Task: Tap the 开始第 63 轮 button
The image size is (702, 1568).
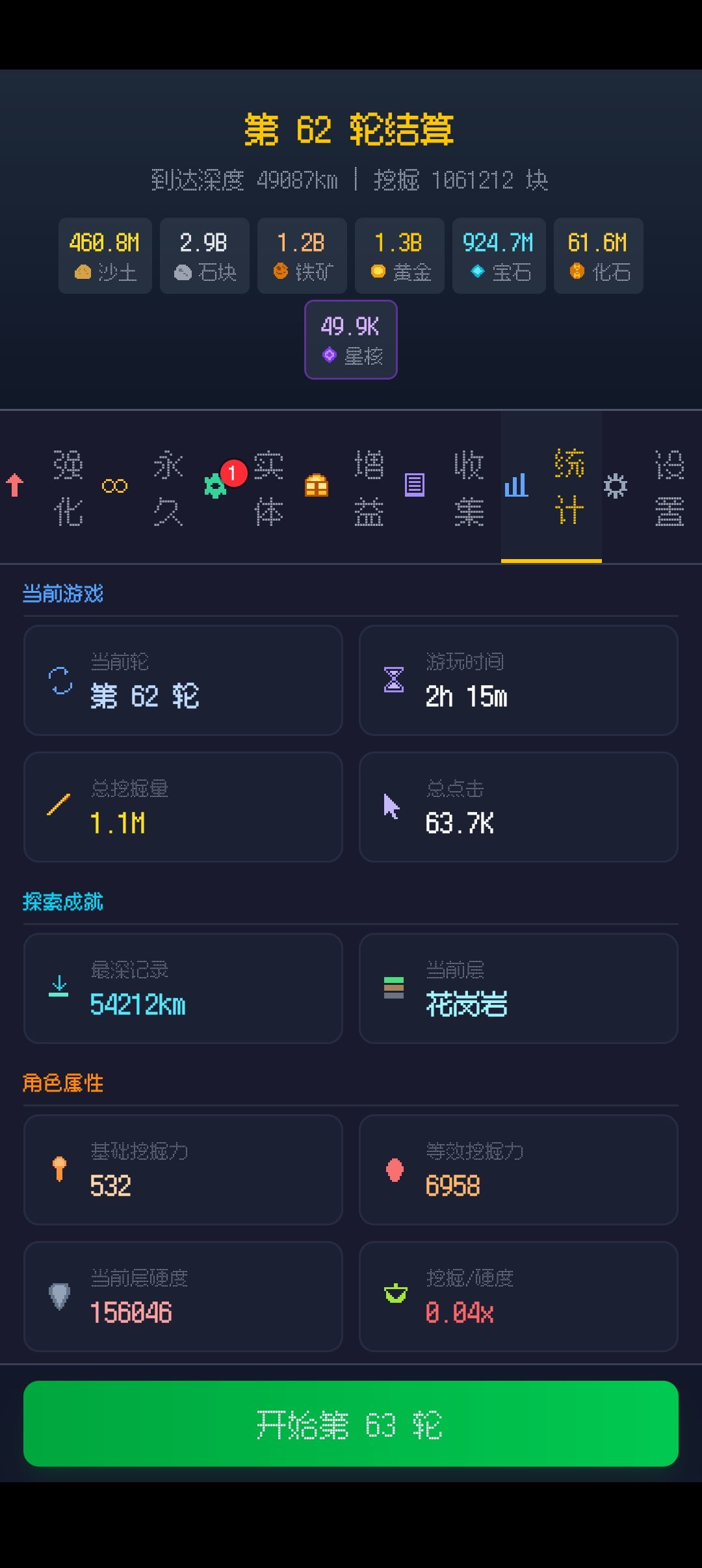Action: 351,1424
